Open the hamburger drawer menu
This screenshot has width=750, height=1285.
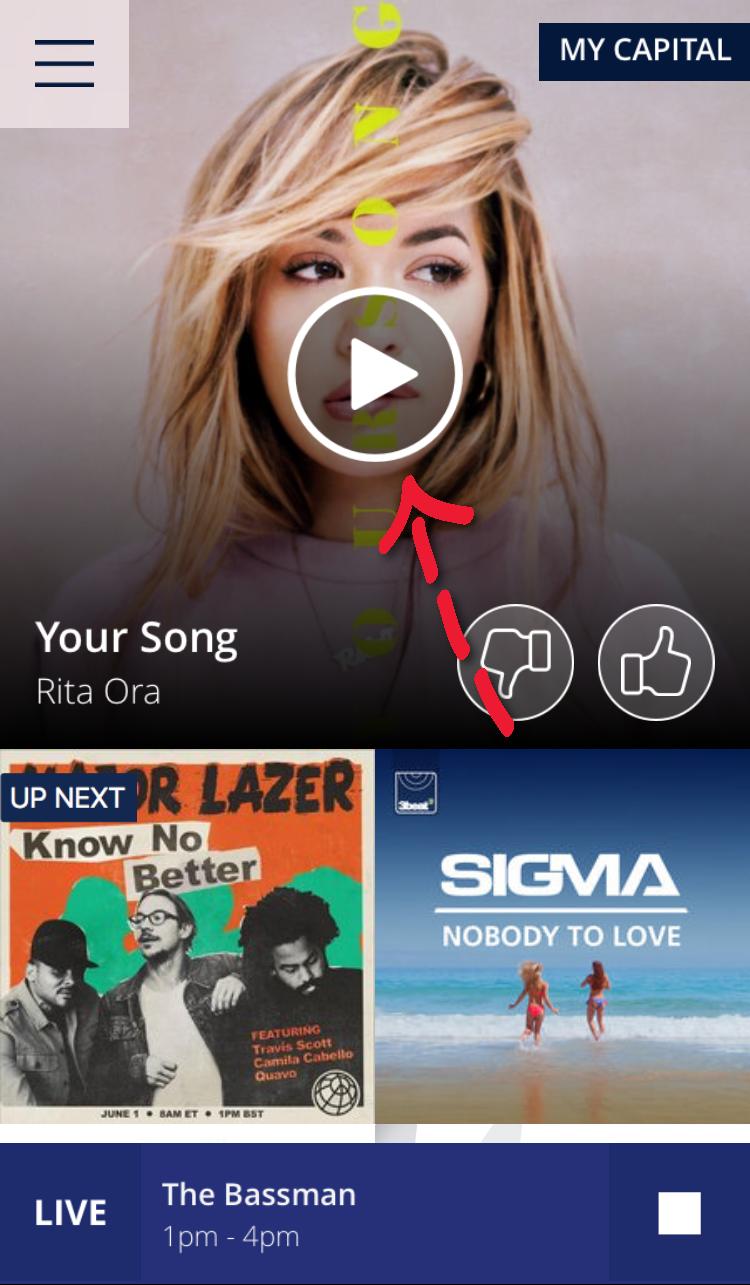coord(64,64)
